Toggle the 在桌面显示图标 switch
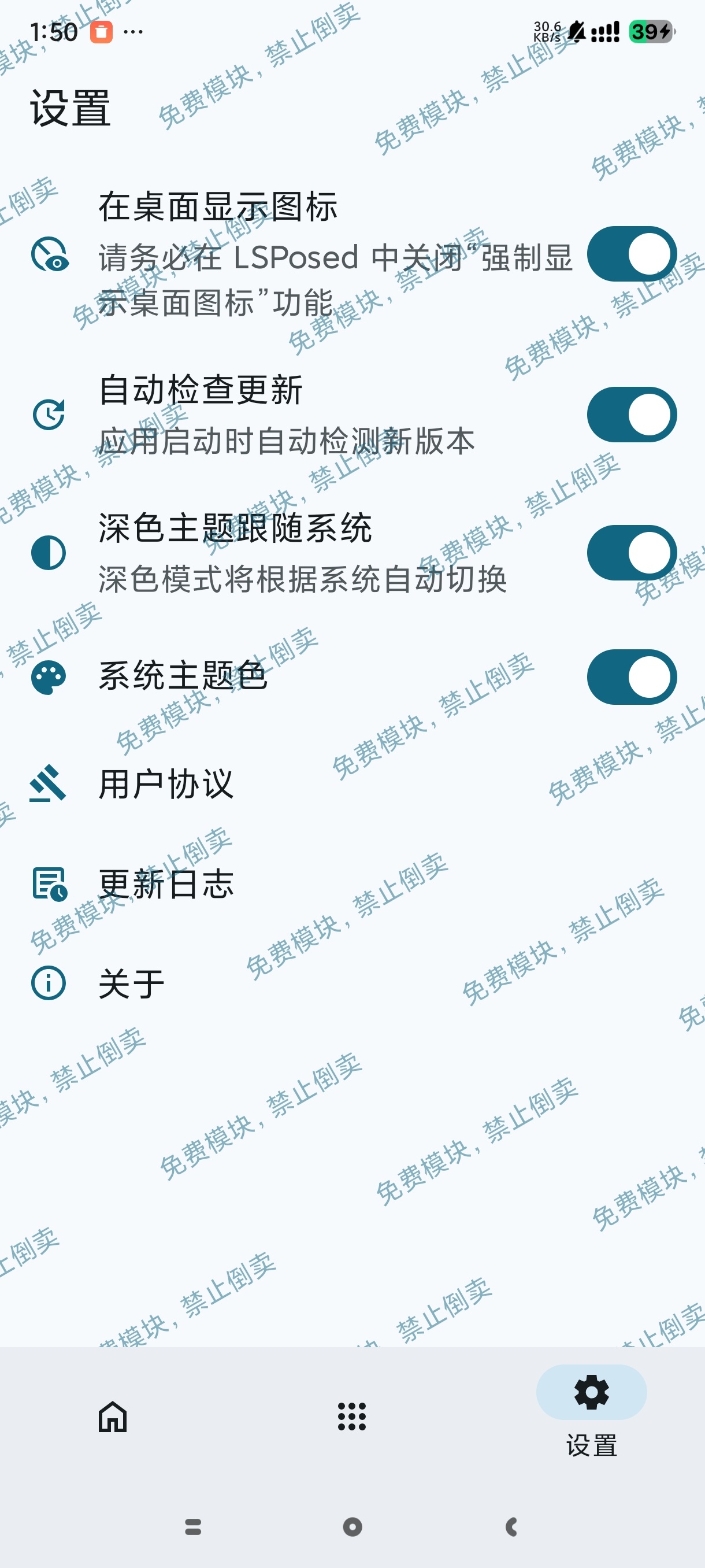 pyautogui.click(x=631, y=254)
